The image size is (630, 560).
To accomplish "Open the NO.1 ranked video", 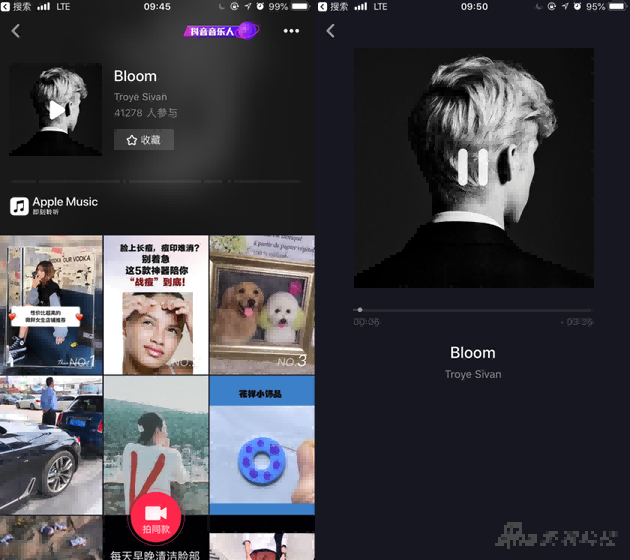I will coord(52,305).
